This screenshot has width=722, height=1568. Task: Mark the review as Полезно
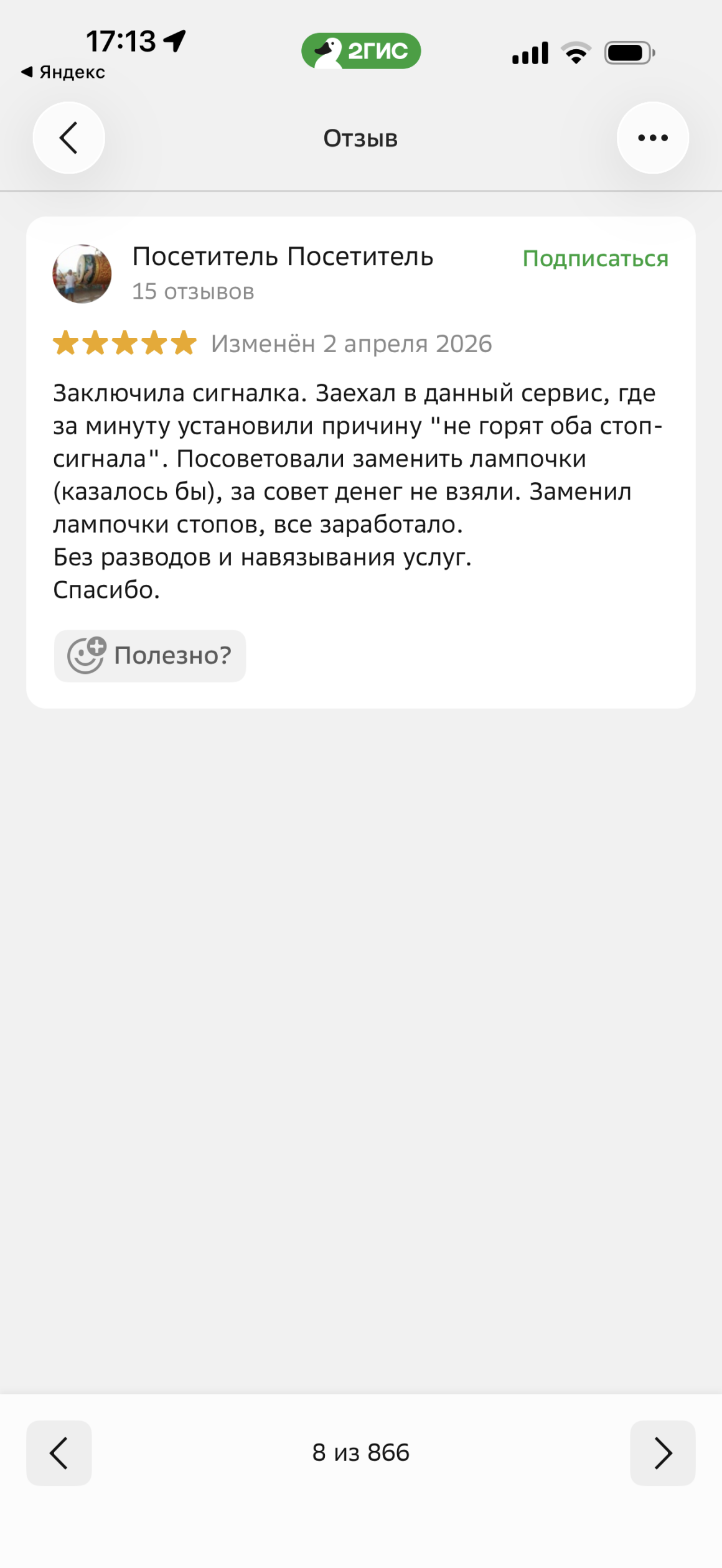[150, 655]
